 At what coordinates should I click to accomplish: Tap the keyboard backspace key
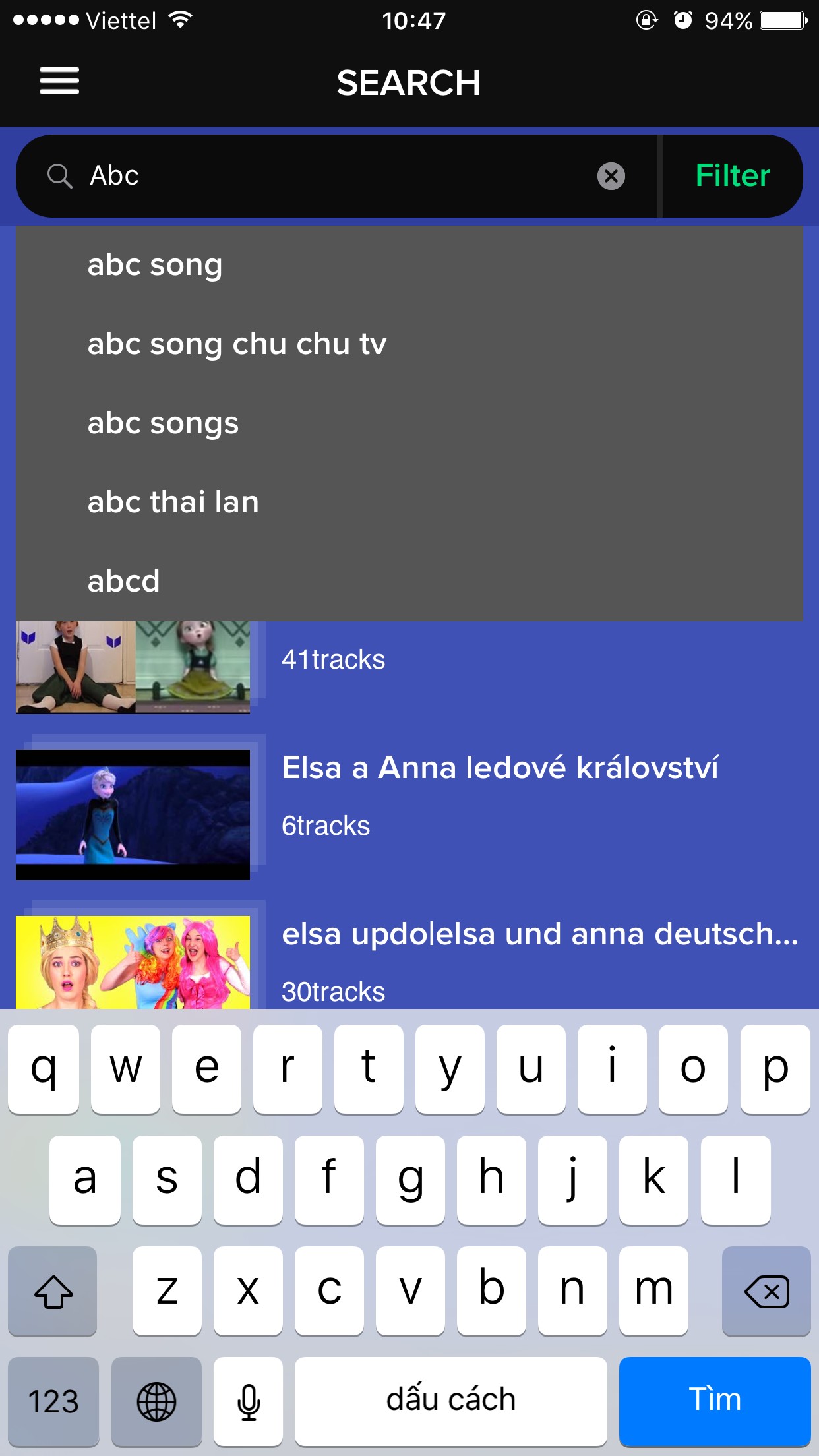tap(766, 1291)
